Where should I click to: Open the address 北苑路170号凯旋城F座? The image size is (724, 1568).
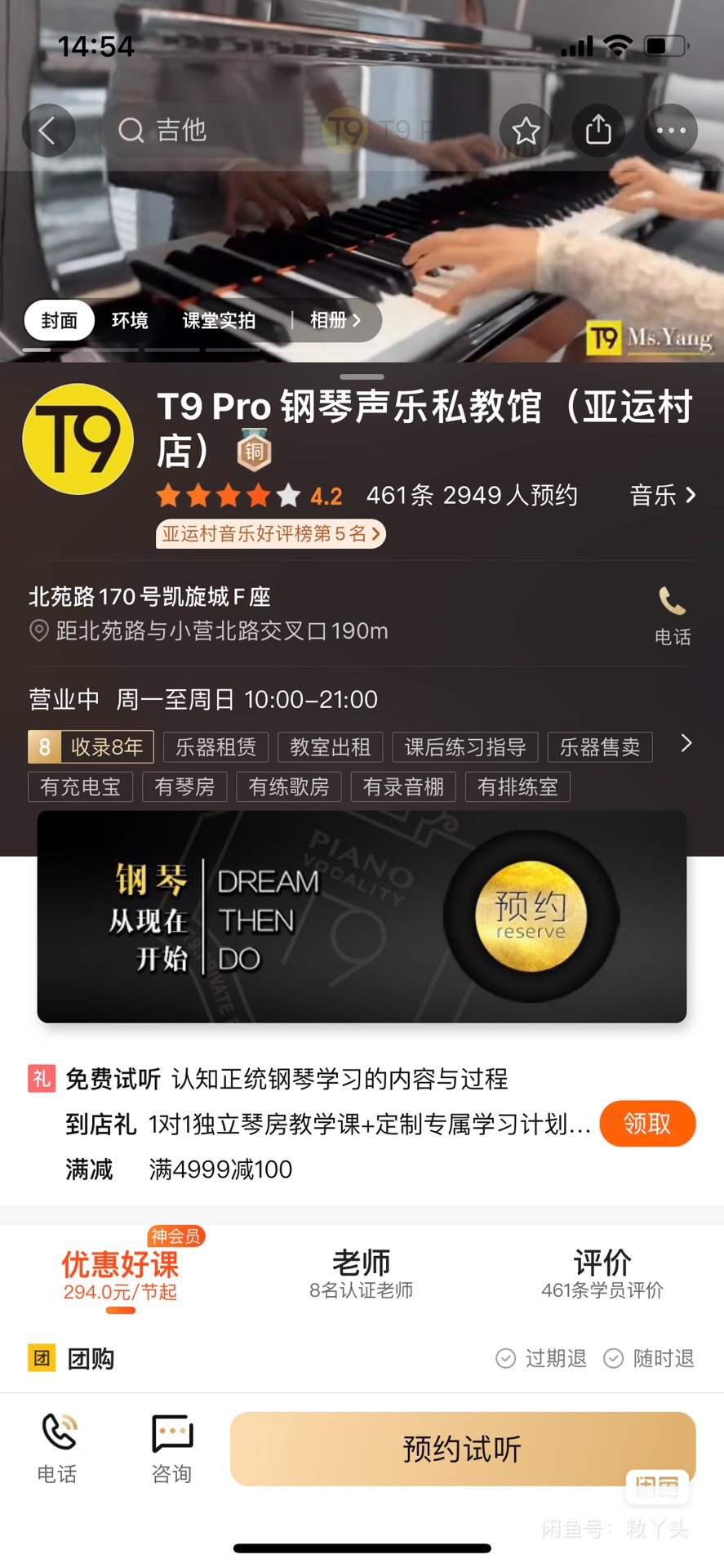coord(149,597)
